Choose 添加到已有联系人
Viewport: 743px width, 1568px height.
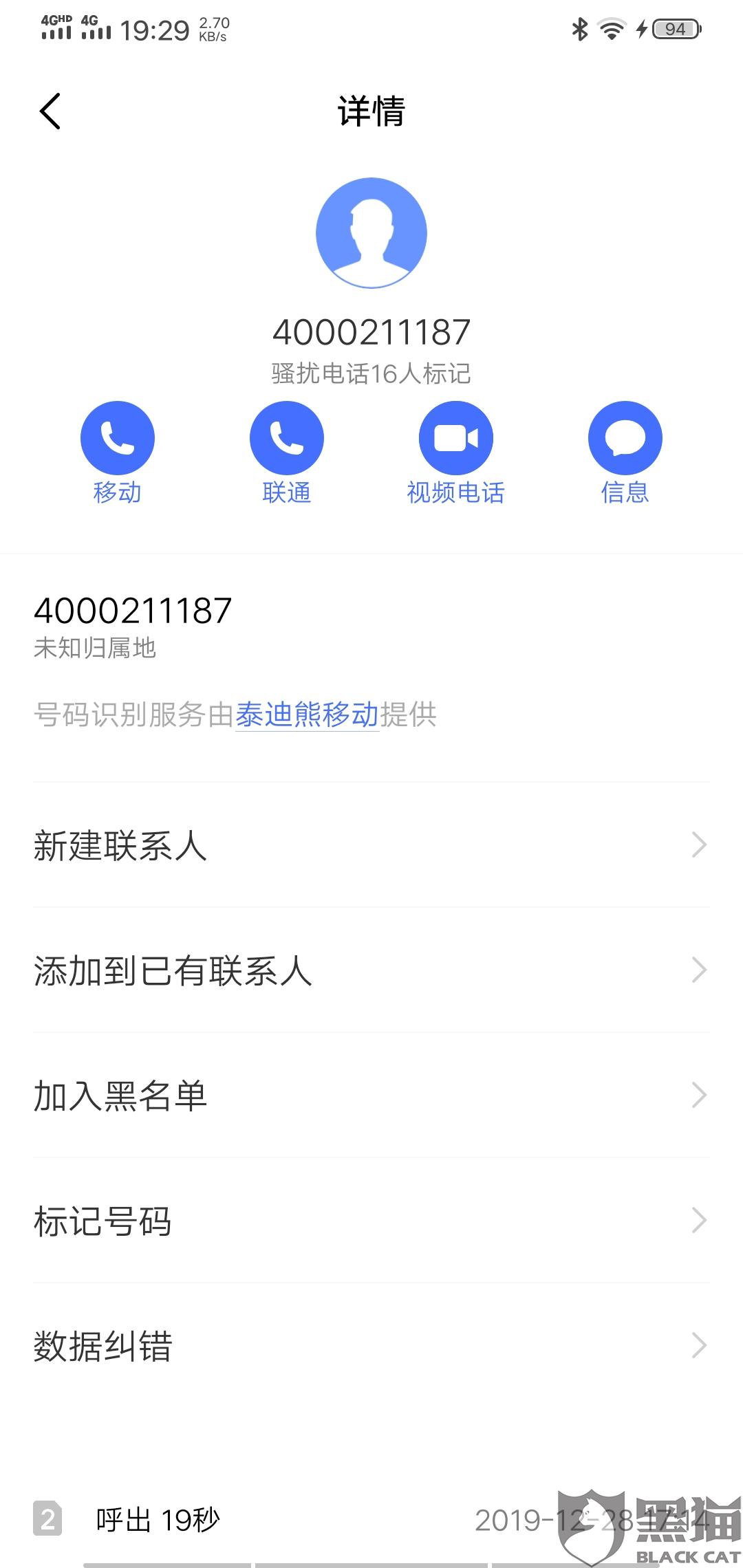[x=371, y=970]
